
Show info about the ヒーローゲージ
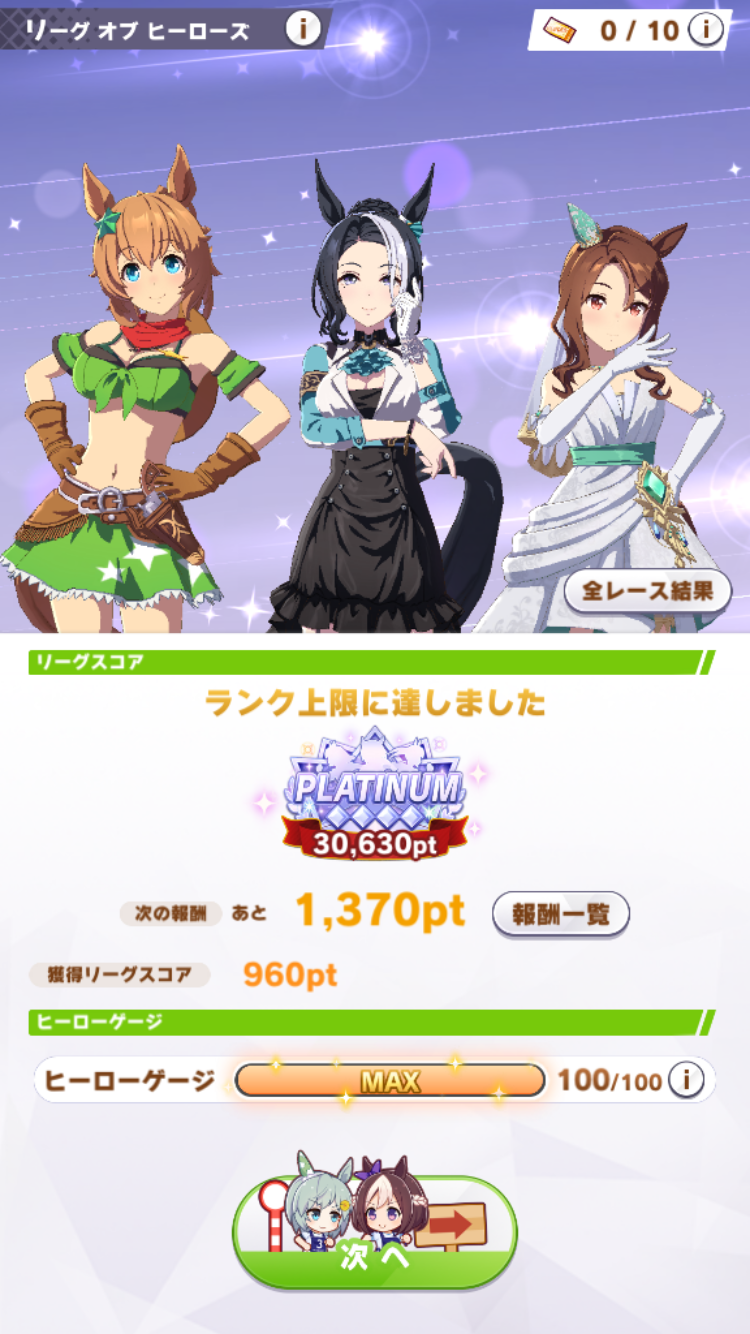[x=689, y=1080]
